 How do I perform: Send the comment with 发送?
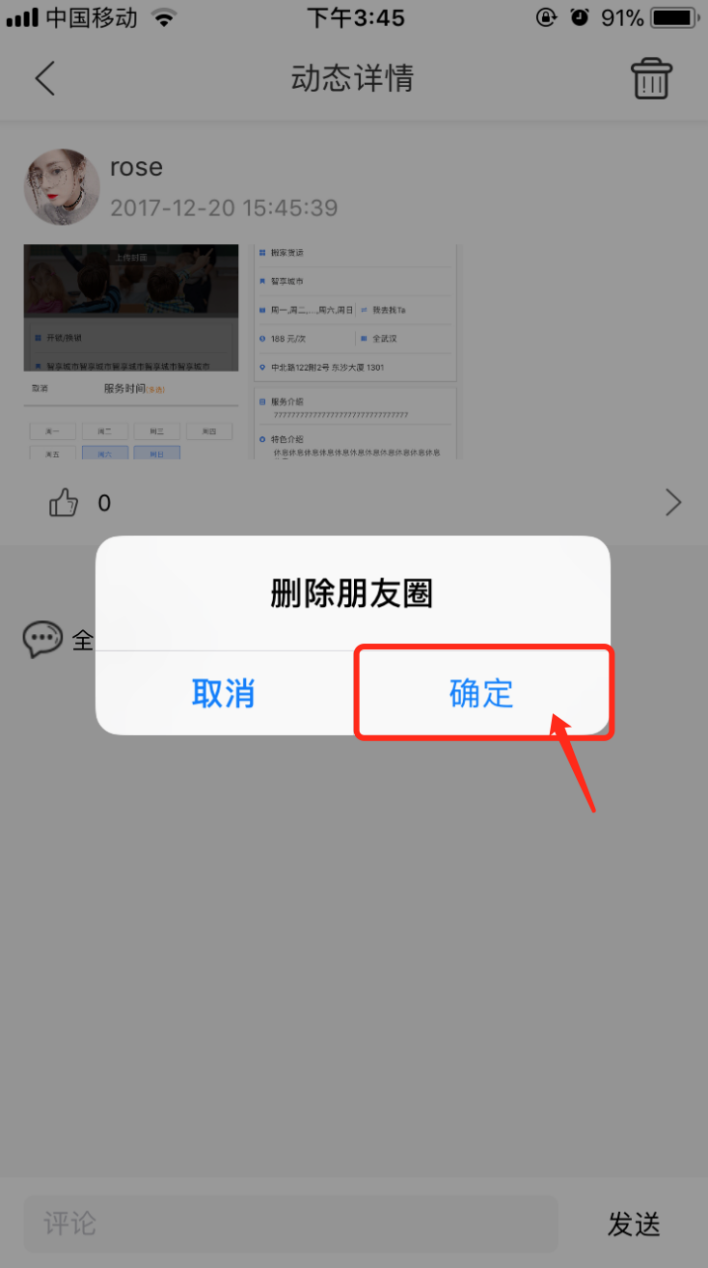(634, 1223)
